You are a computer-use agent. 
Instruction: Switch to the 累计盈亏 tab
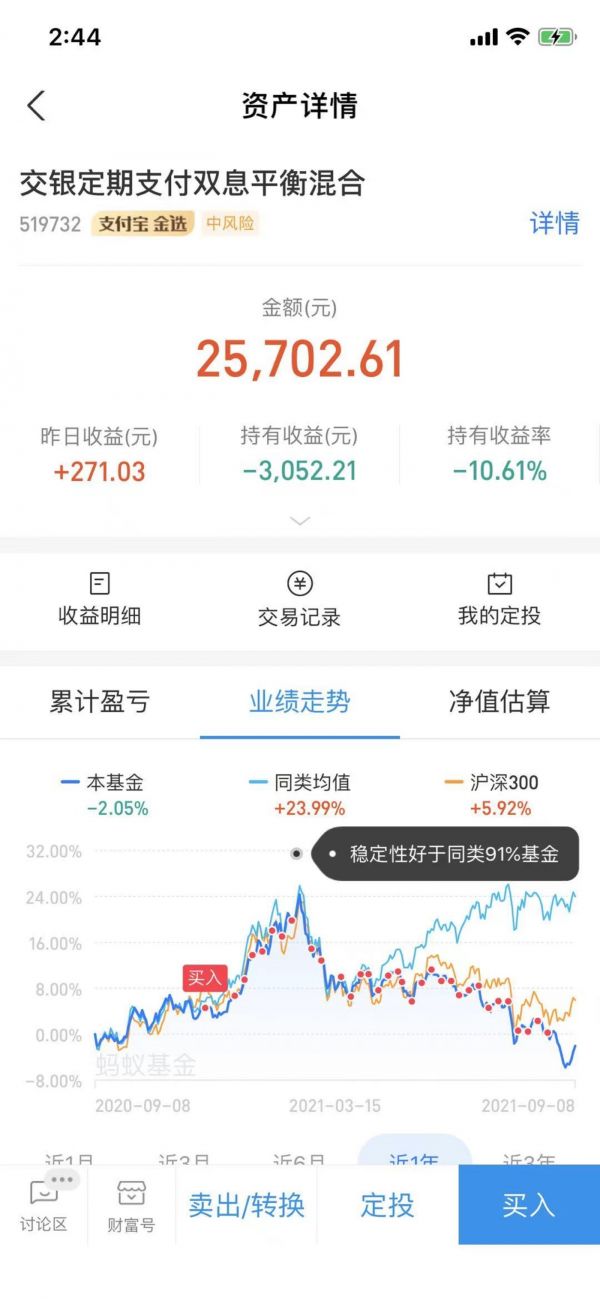click(99, 701)
